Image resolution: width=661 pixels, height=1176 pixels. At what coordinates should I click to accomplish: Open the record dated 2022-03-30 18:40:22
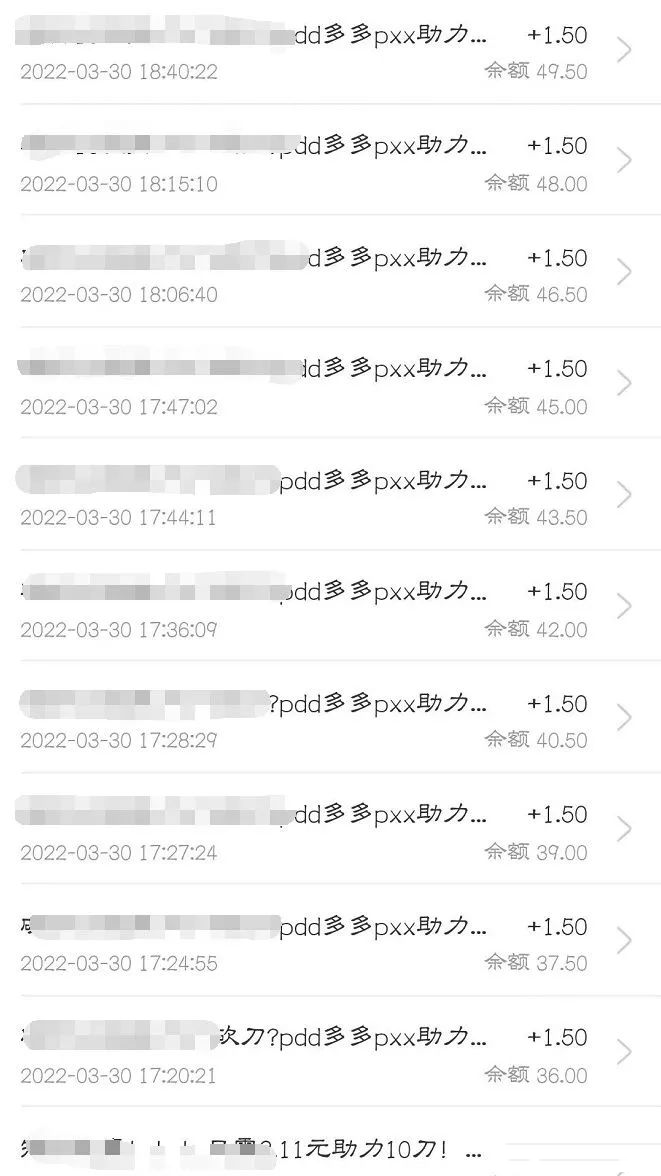coord(330,52)
